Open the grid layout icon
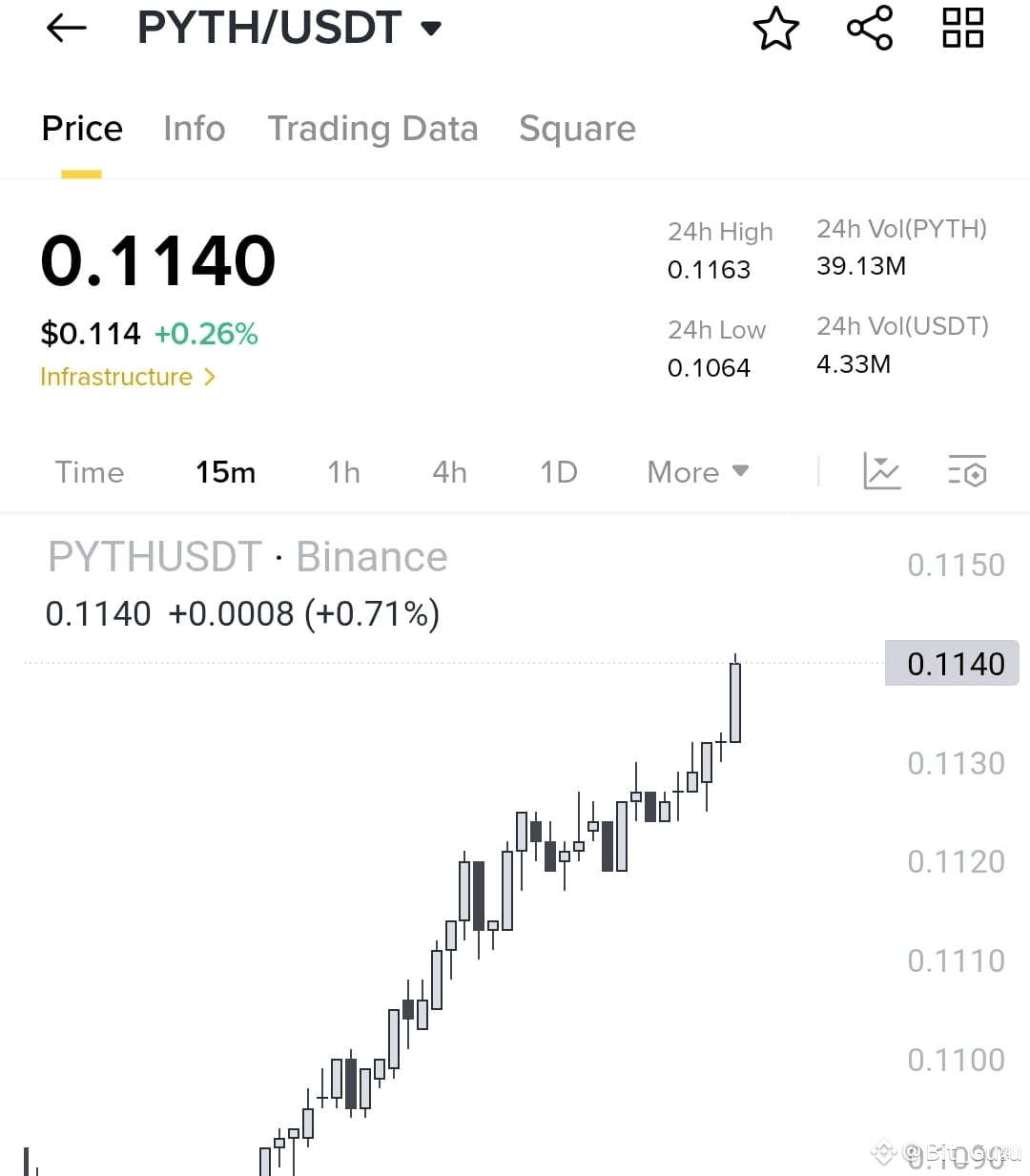Image resolution: width=1030 pixels, height=1176 pixels. pos(961,29)
